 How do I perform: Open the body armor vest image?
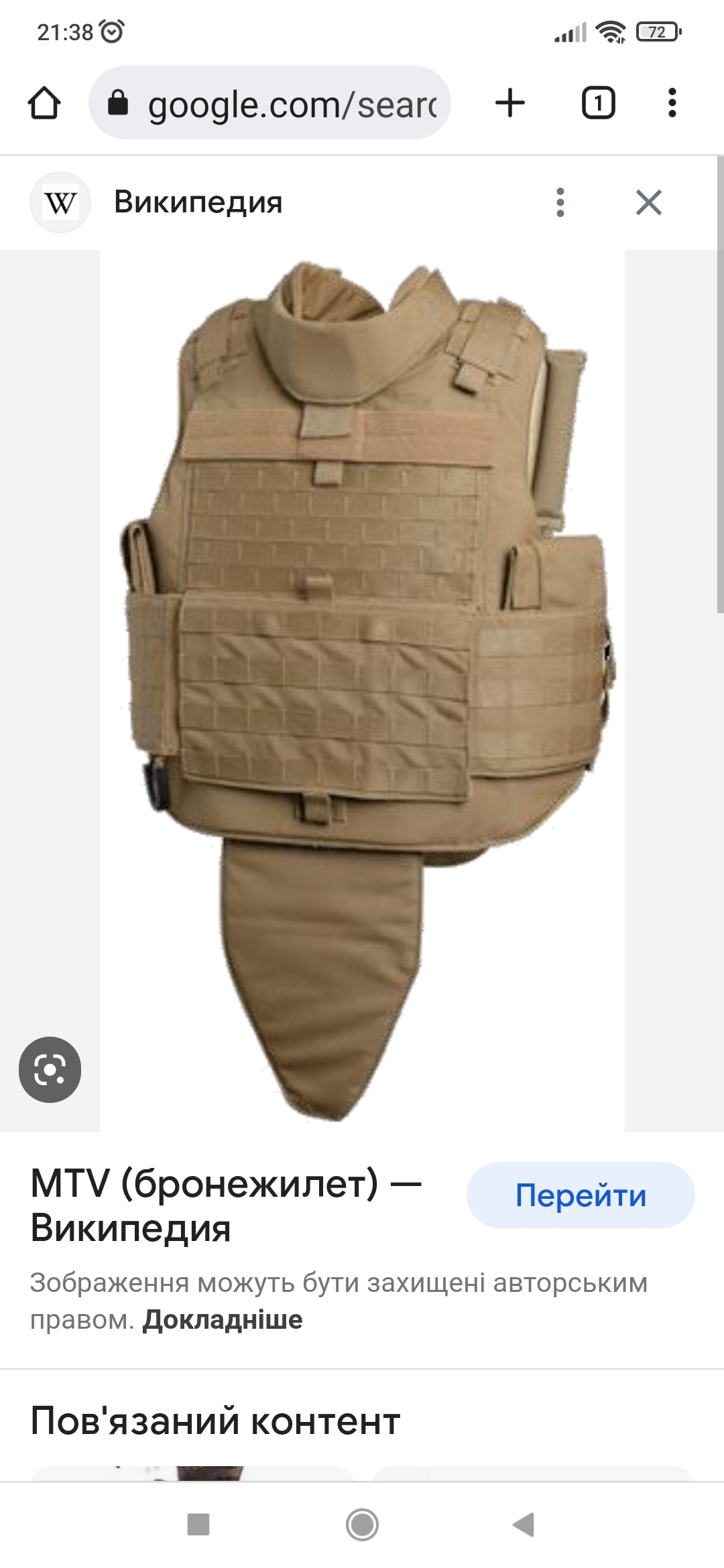pyautogui.click(x=362, y=690)
